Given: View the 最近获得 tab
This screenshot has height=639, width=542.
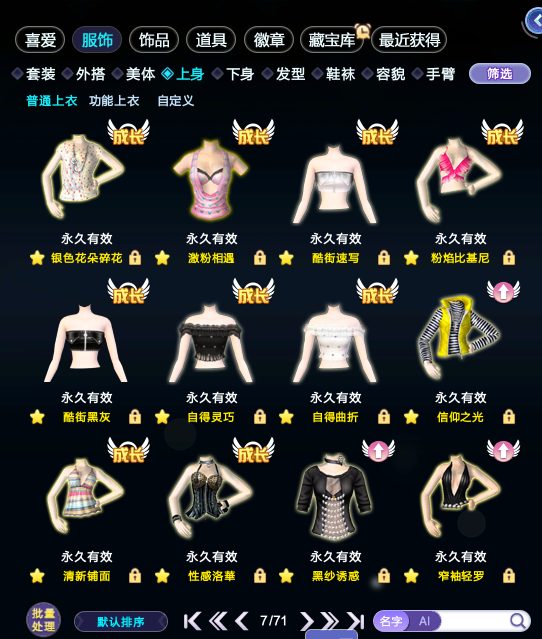Looking at the screenshot, I should pyautogui.click(x=409, y=40).
